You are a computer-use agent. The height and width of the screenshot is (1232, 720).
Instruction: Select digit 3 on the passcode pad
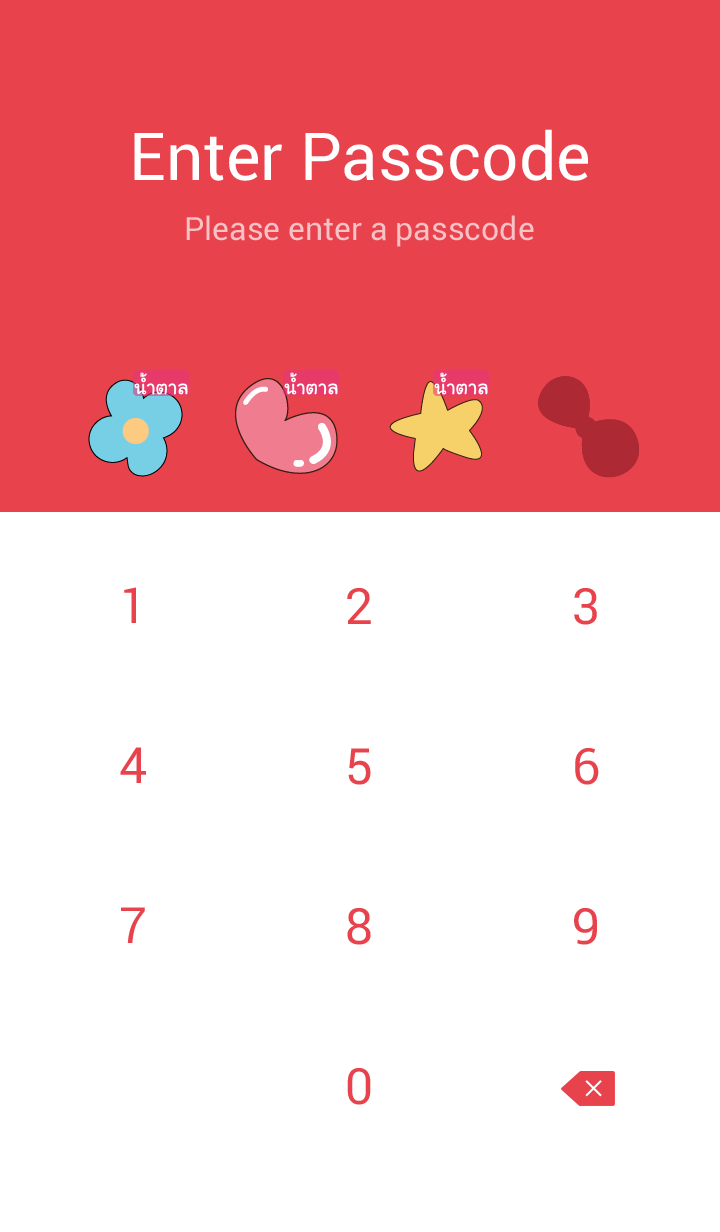(586, 607)
